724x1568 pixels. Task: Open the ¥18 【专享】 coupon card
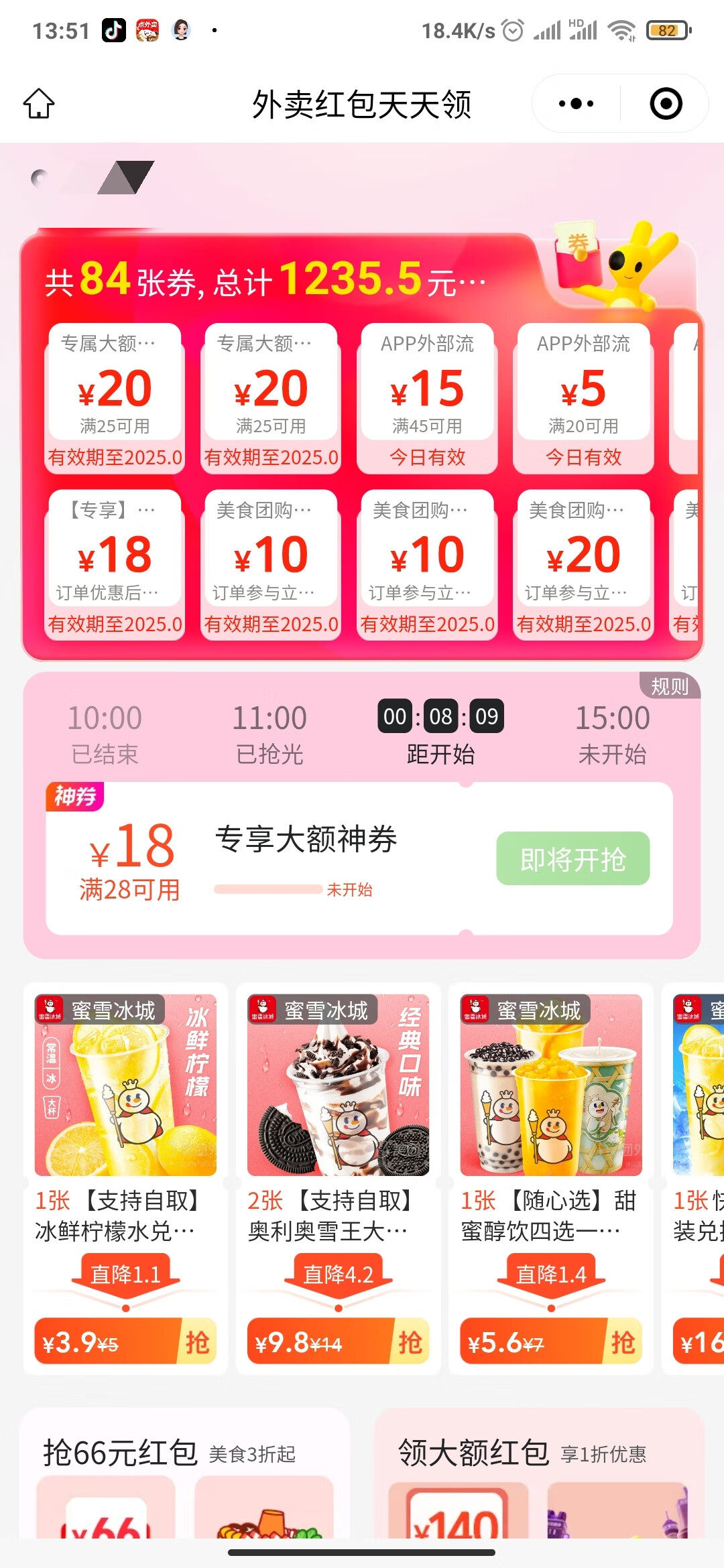(x=115, y=564)
